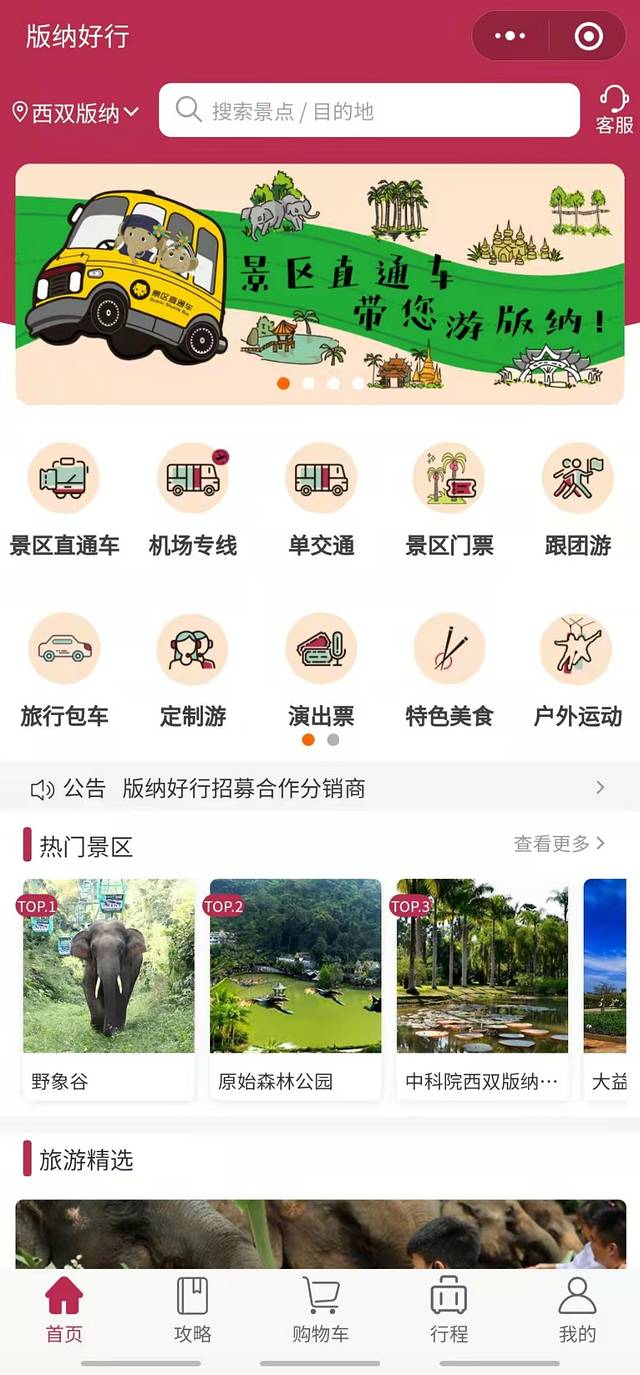This screenshot has height=1375, width=640.
Task: Tap the 搜索景点/目的地 search box
Action: pyautogui.click(x=370, y=110)
